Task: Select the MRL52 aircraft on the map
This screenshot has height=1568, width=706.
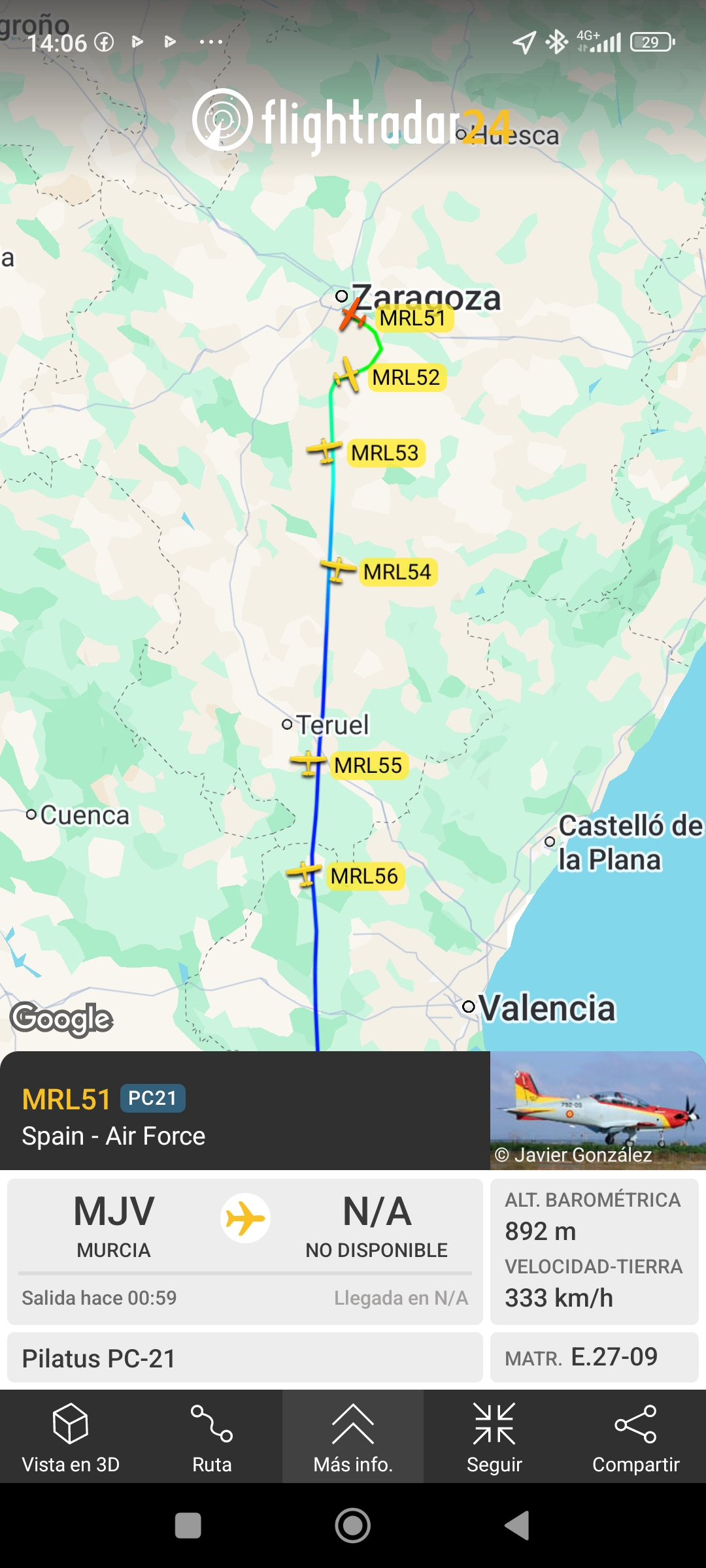Action: pyautogui.click(x=348, y=375)
